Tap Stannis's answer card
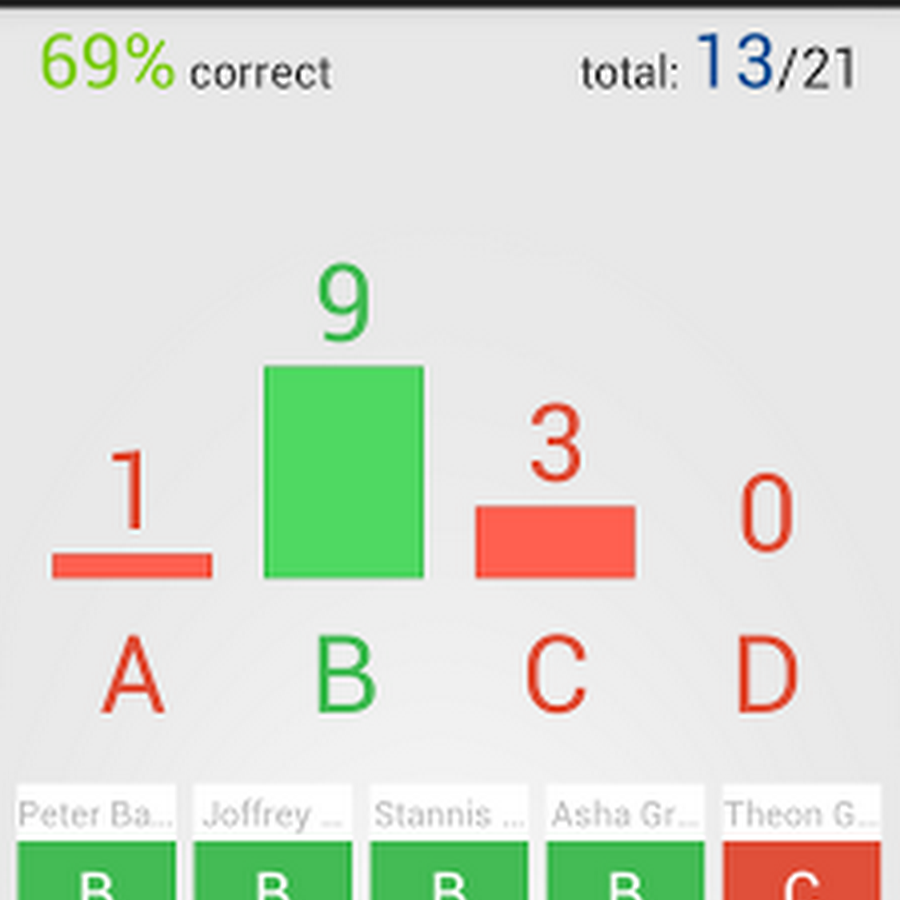 pyautogui.click(x=449, y=843)
